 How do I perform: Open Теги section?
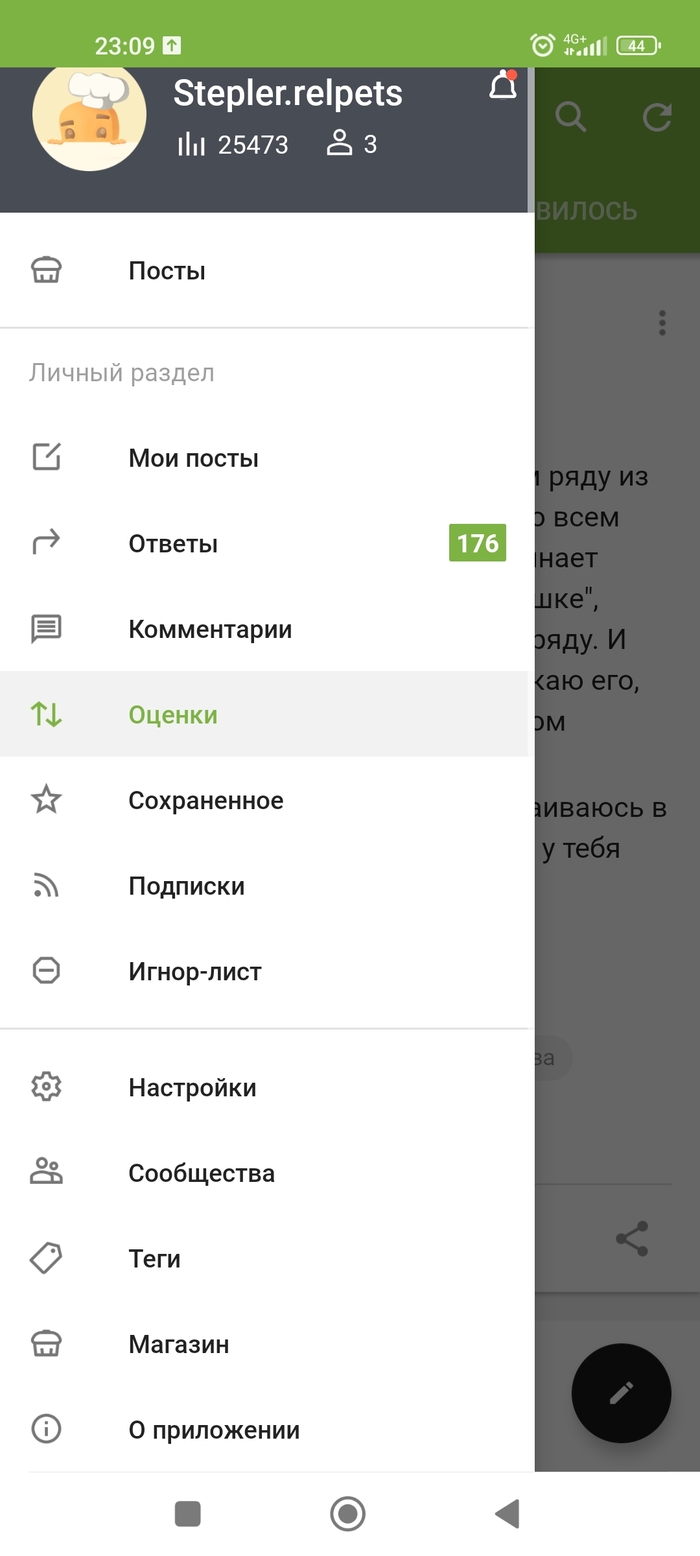coord(154,1258)
